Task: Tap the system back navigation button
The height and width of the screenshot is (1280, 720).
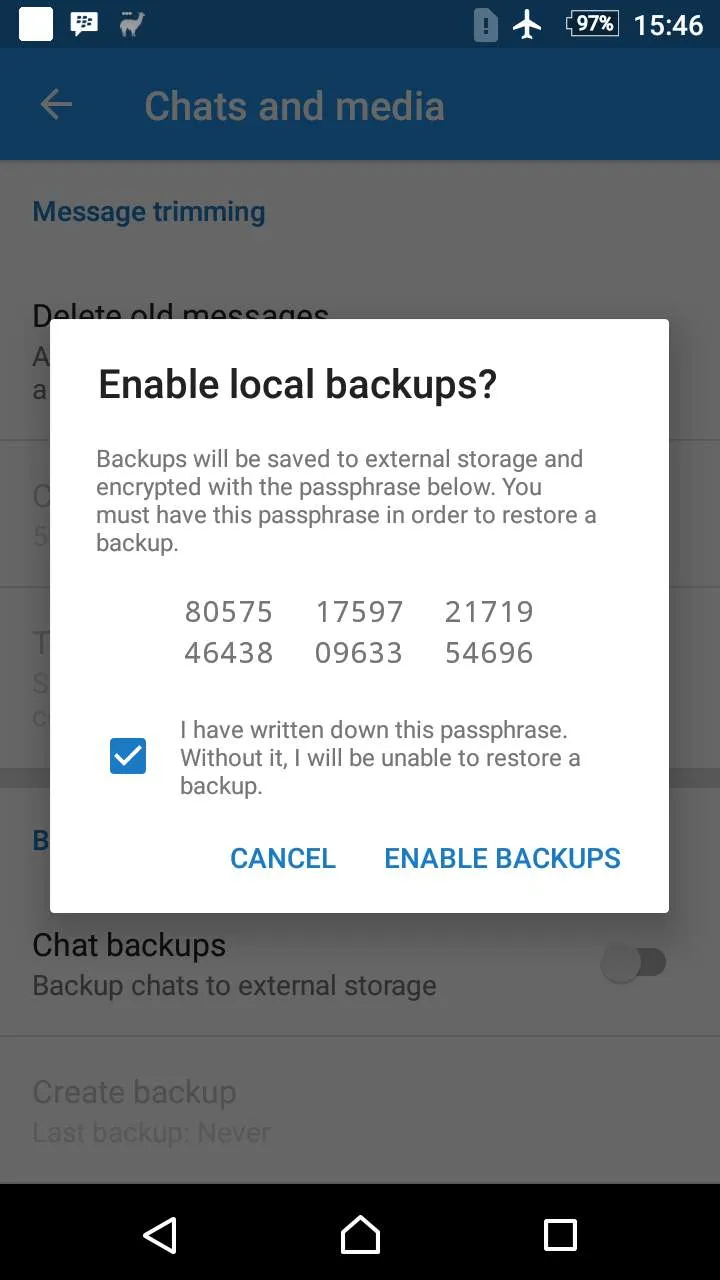Action: pos(160,1235)
